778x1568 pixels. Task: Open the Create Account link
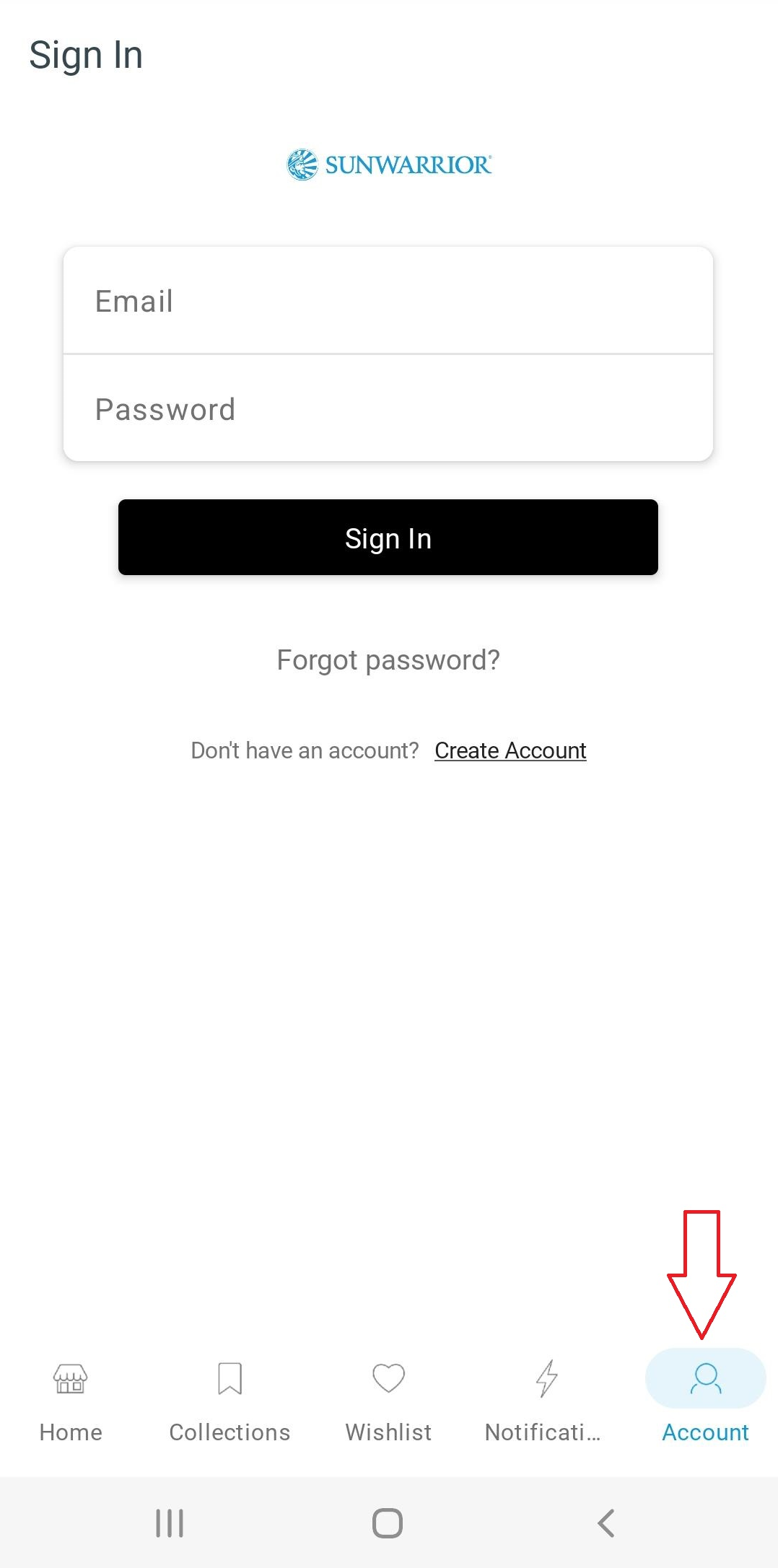point(510,750)
